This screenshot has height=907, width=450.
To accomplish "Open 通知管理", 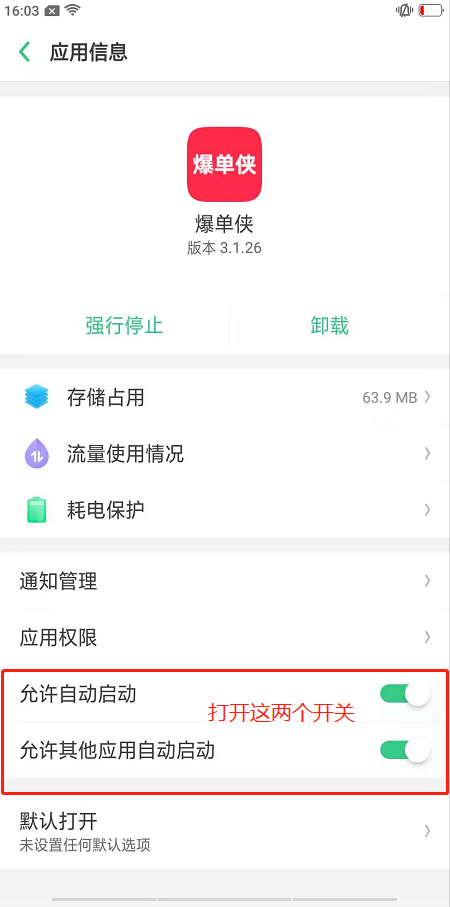I will [225, 581].
